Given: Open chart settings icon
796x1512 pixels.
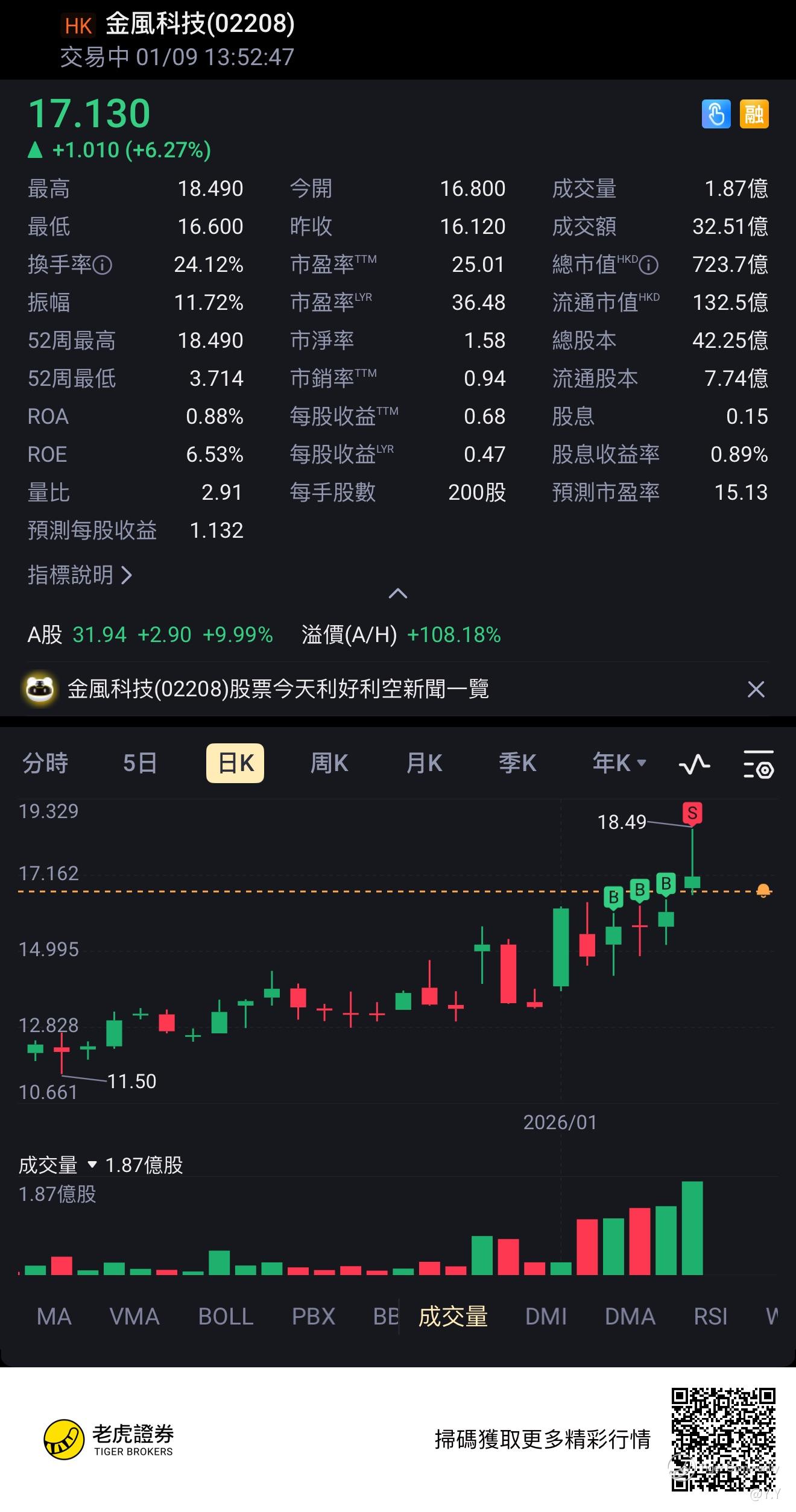Looking at the screenshot, I should pos(758,764).
